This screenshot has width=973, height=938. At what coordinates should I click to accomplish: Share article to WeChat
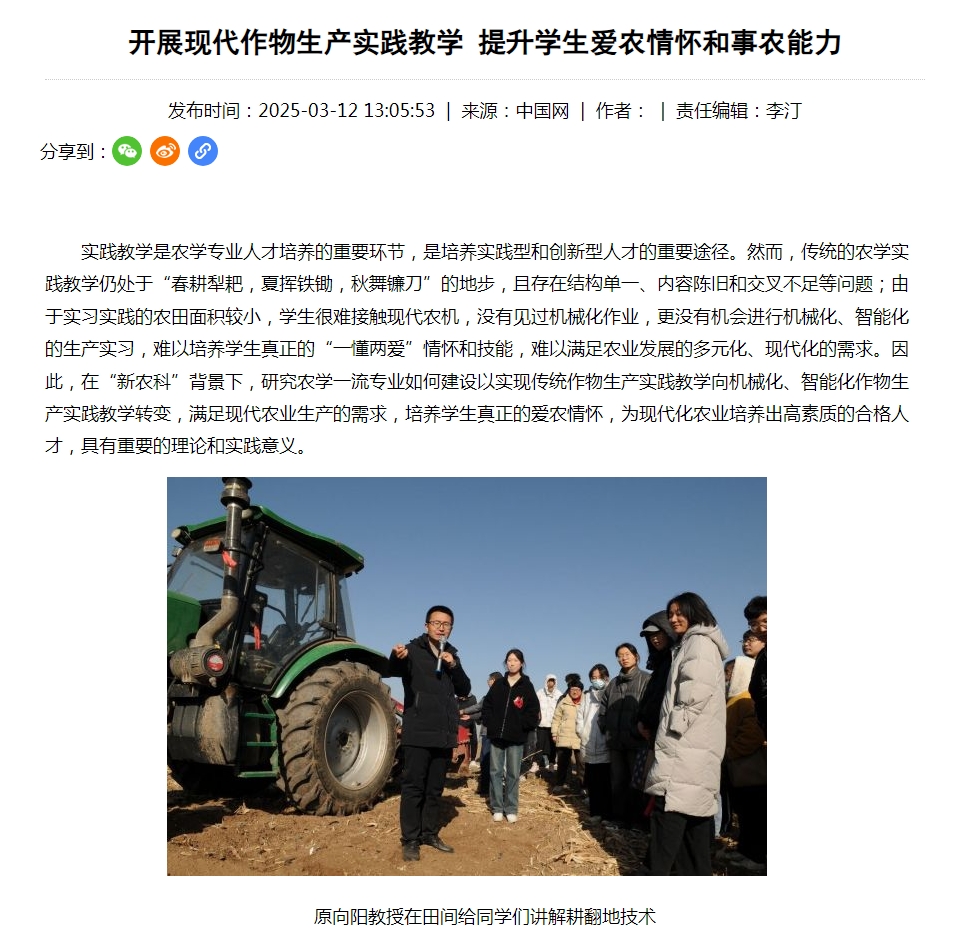pyautogui.click(x=127, y=151)
